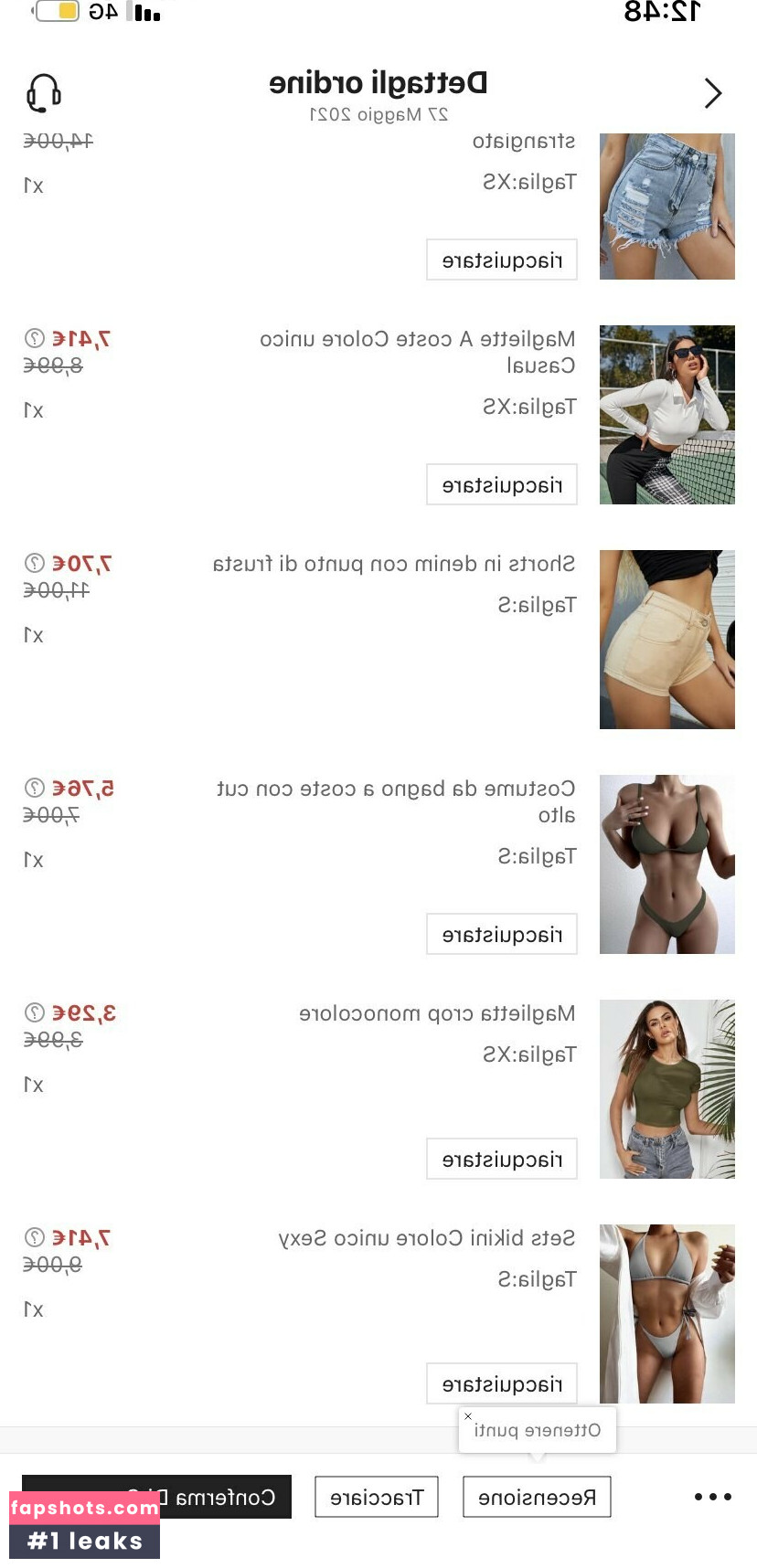757x1568 pixels.
Task: Open the Shorts in denim product image
Action: click(x=666, y=640)
